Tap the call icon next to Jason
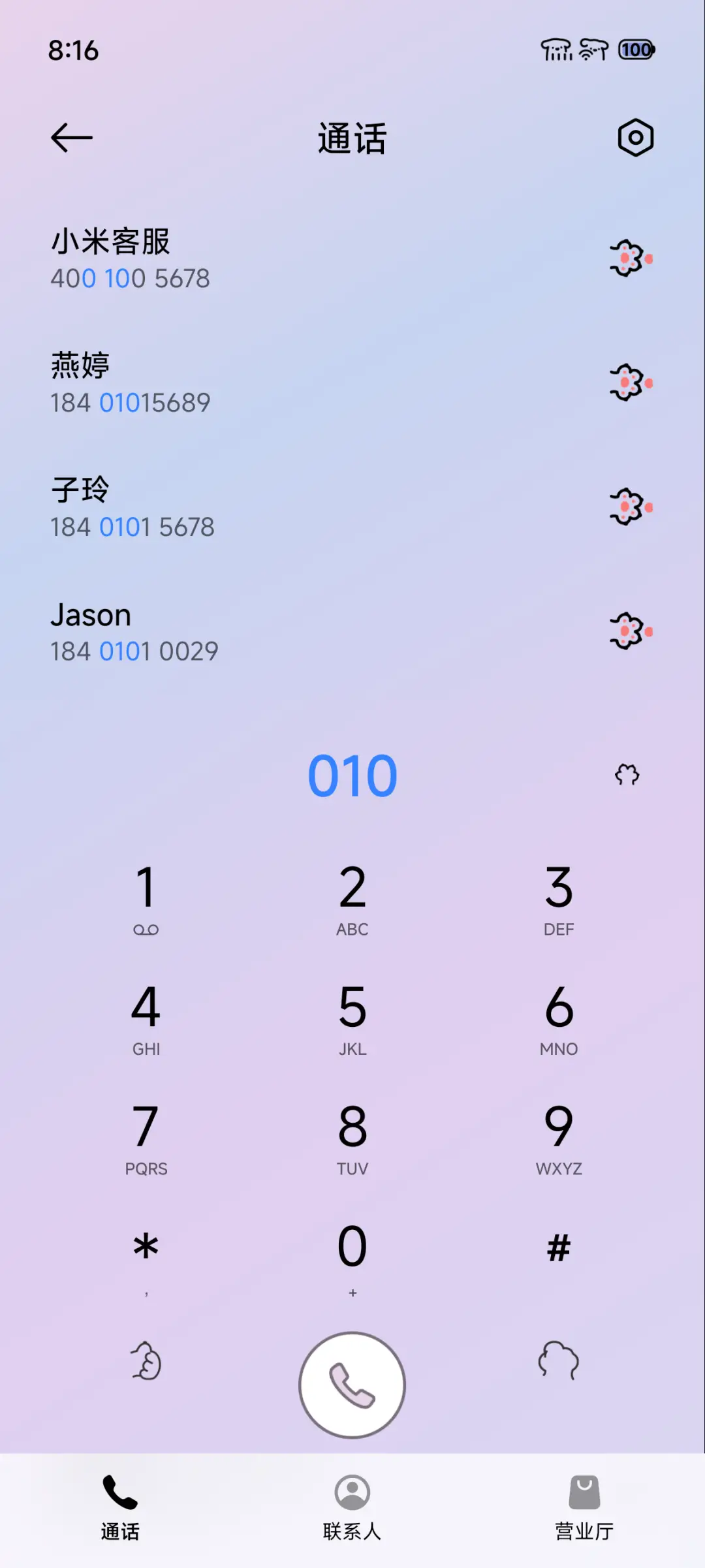 coord(628,631)
